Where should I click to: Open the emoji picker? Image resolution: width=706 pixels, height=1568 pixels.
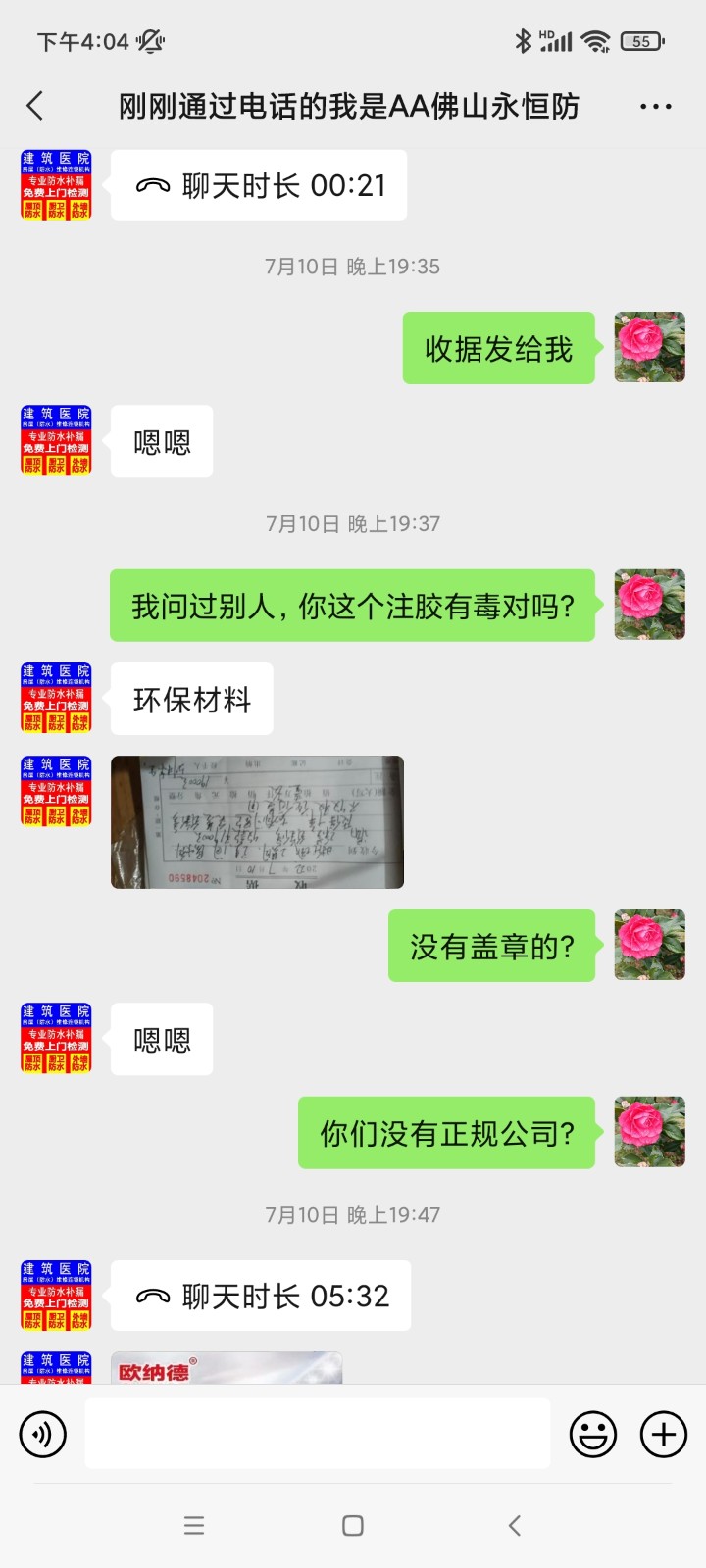[593, 1435]
